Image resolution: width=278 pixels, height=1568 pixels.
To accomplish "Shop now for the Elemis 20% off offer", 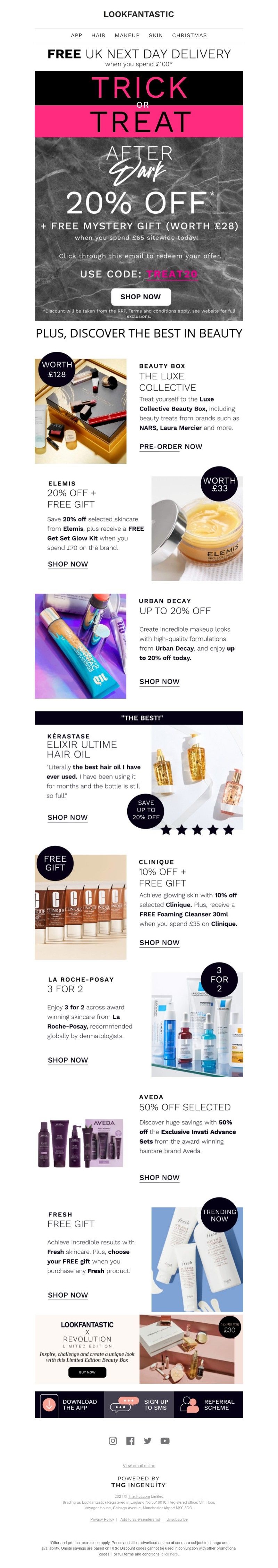I will [67, 564].
